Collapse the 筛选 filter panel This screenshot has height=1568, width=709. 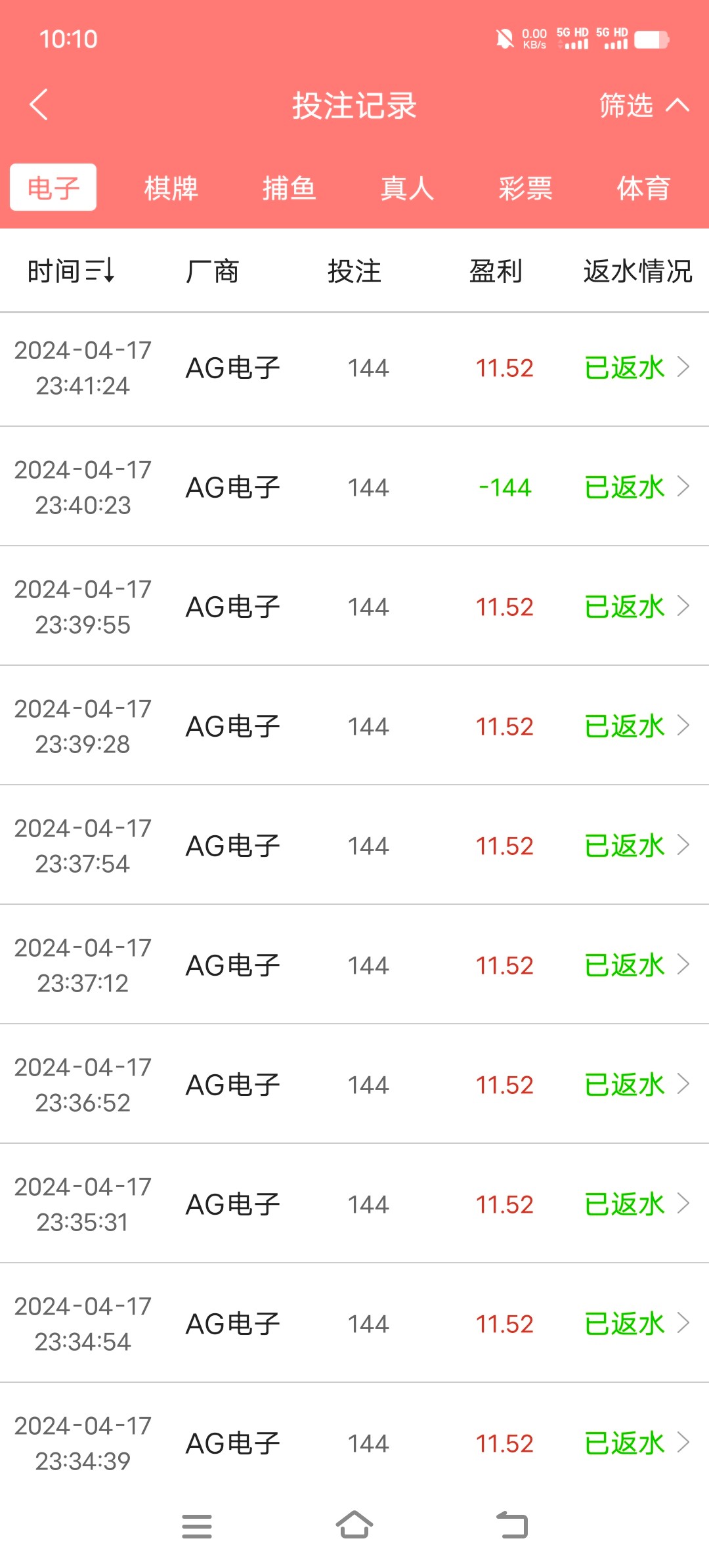643,105
